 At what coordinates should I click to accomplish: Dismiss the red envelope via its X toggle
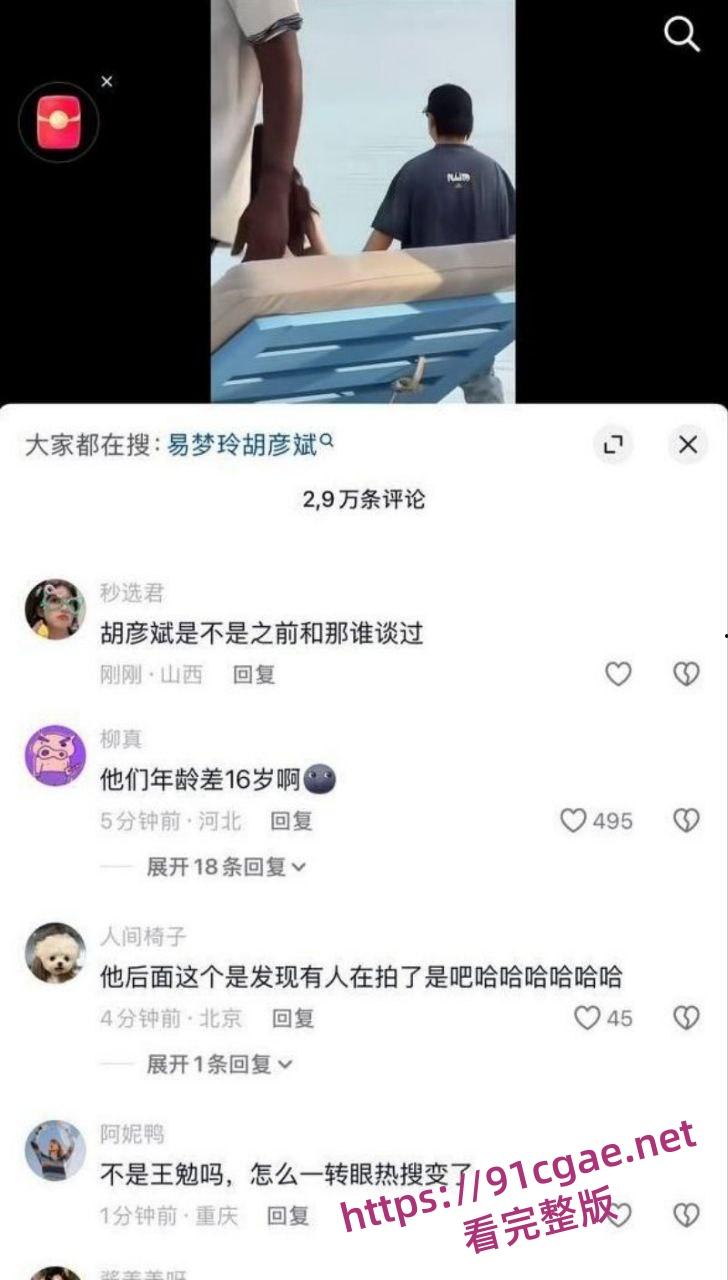tap(108, 81)
